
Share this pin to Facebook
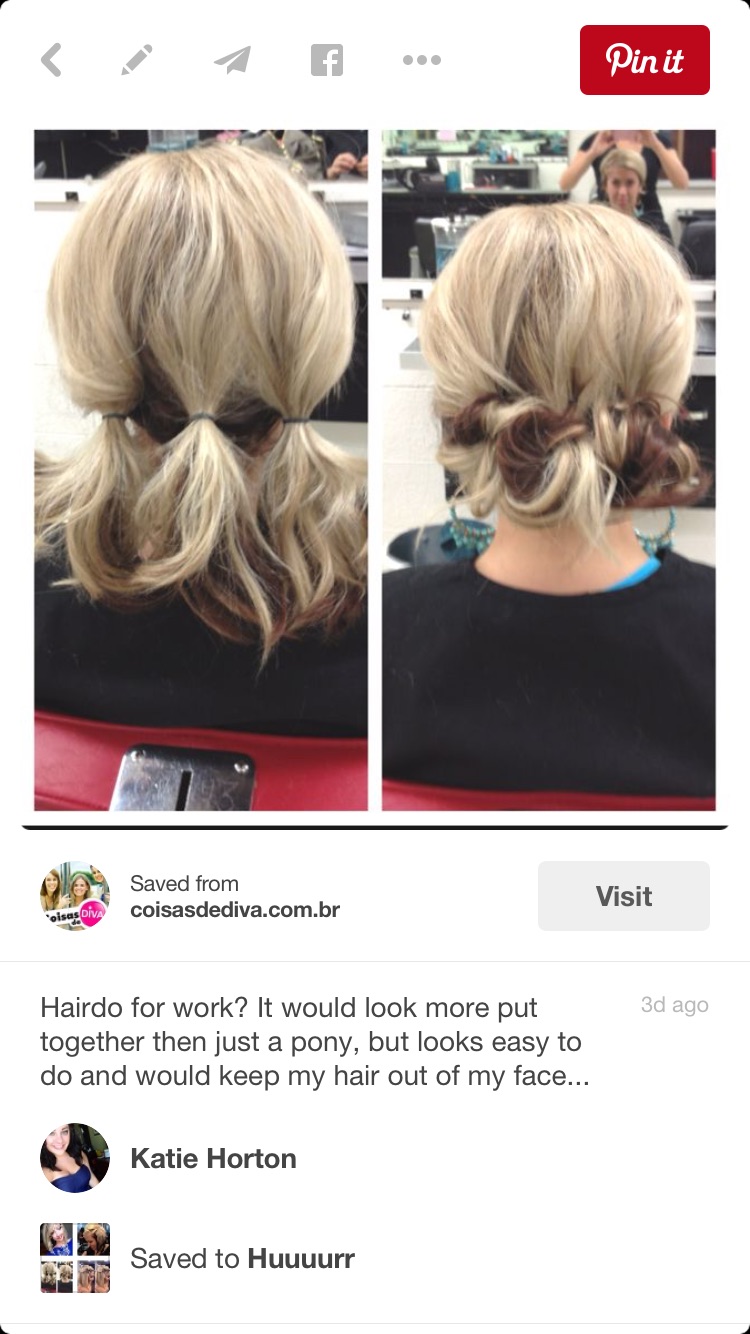[x=327, y=60]
